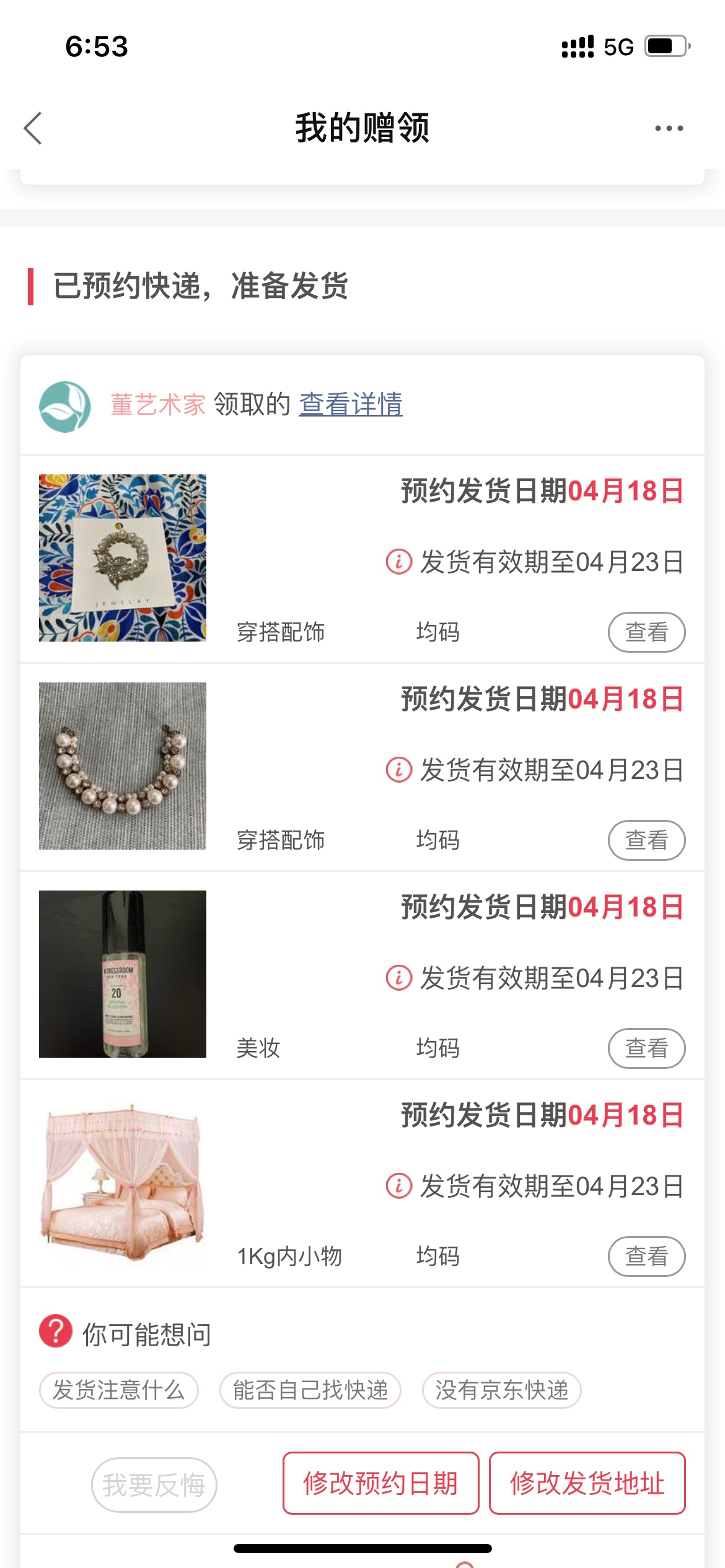Open the brooch product image
The height and width of the screenshot is (1568, 725).
tap(123, 558)
